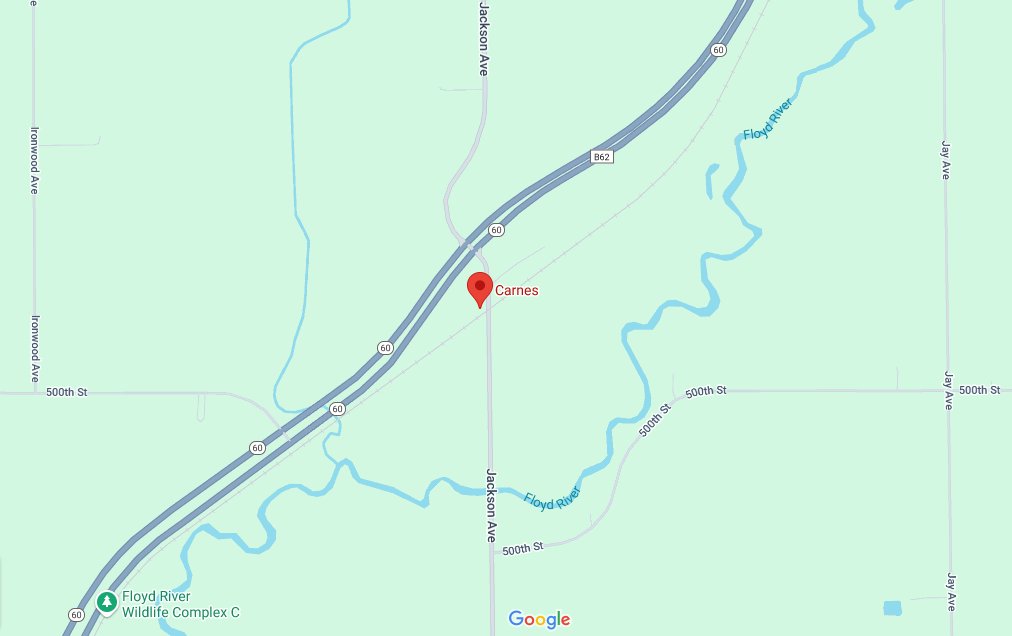Open Floyd River Wildlife Complex C marker
The image size is (1012, 636).
107,603
